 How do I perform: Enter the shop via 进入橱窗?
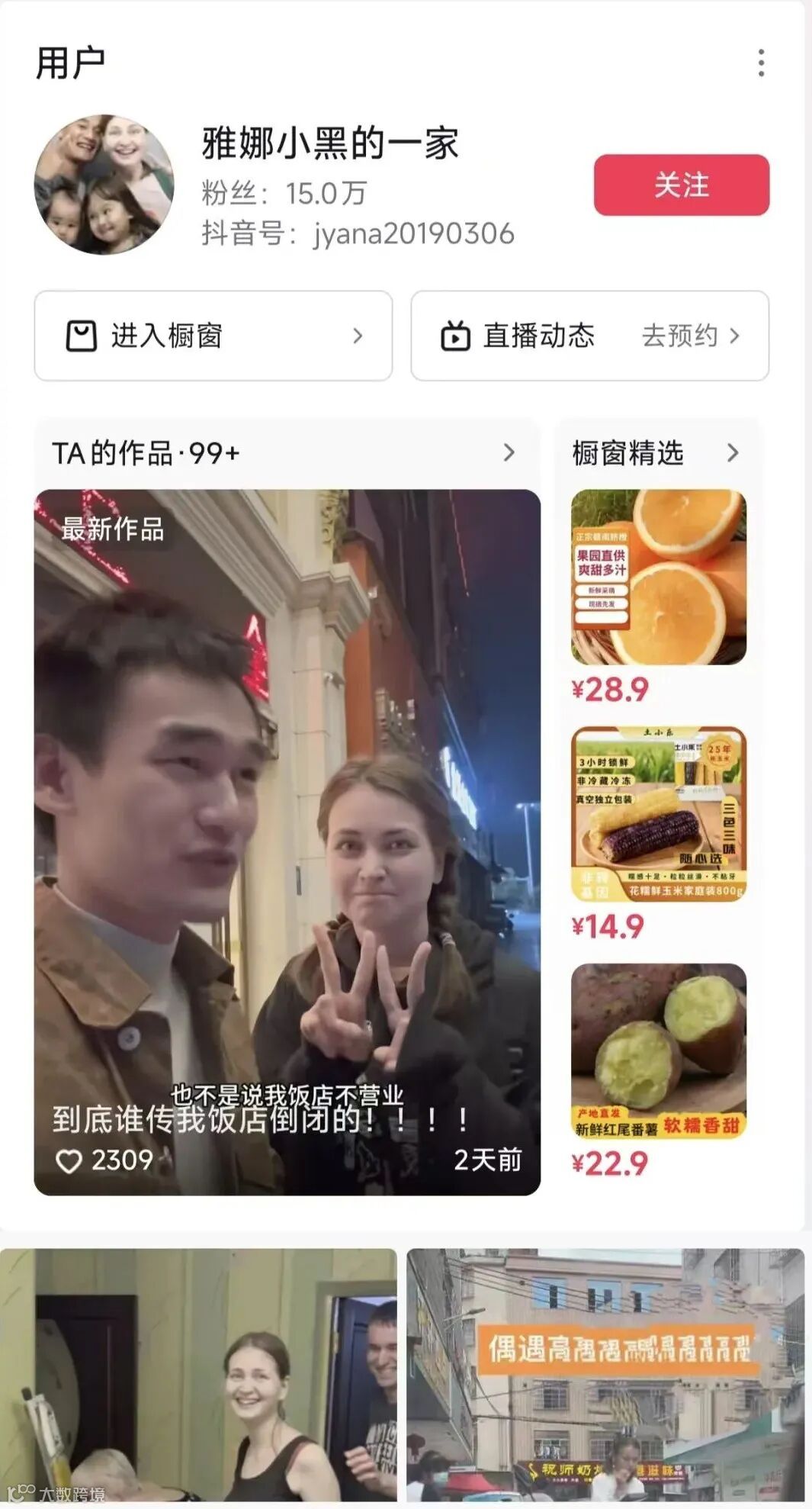[213, 336]
